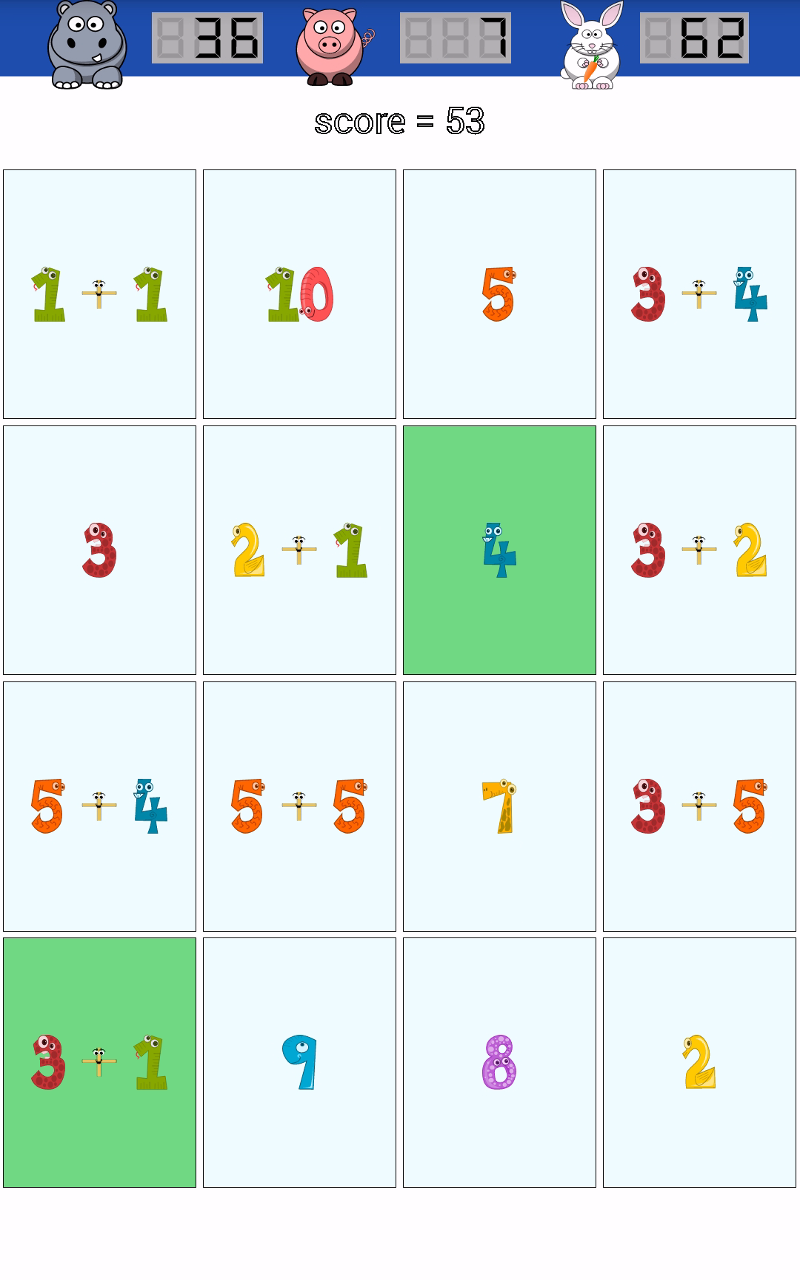Click the rabbit avatar icon
The width and height of the screenshot is (800, 1280).
click(x=590, y=45)
